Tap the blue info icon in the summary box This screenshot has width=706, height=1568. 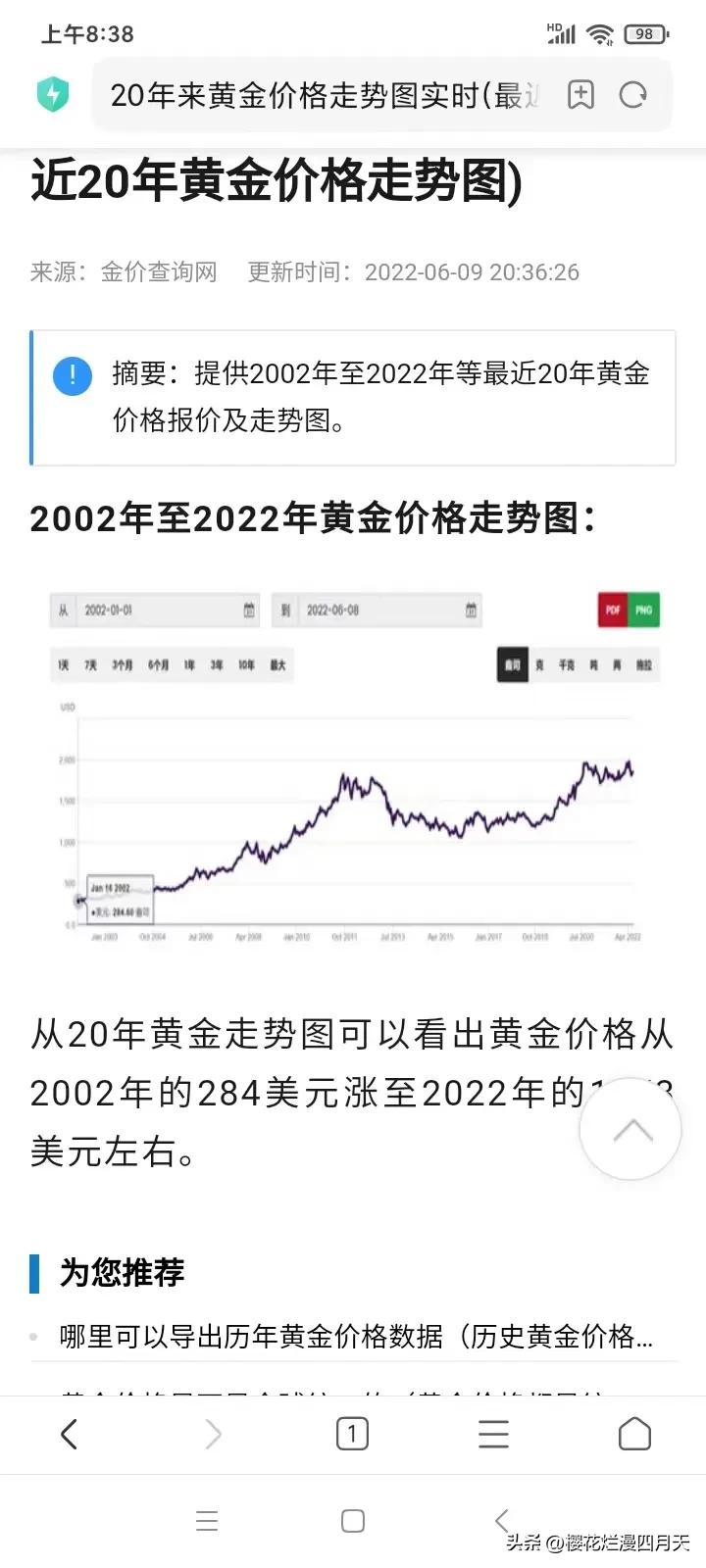click(x=73, y=375)
